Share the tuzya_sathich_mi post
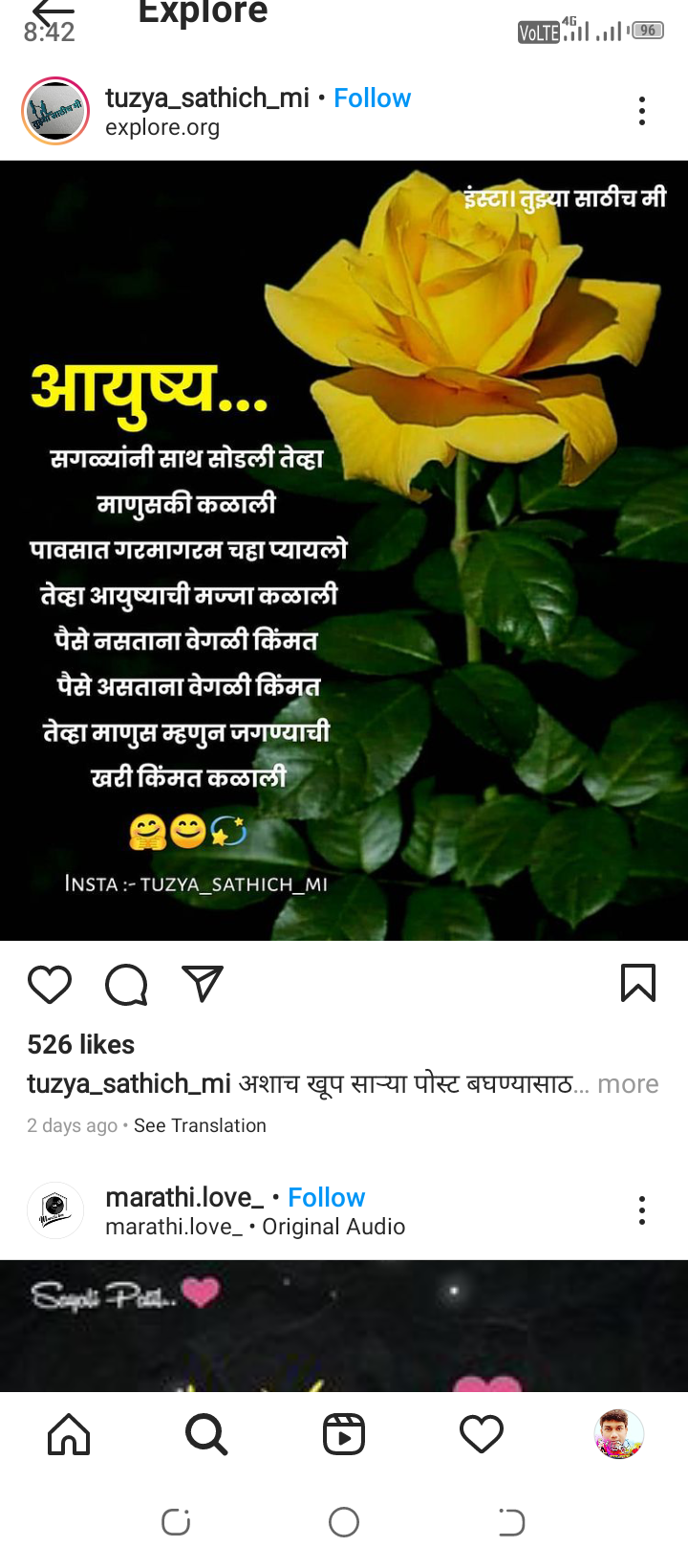The width and height of the screenshot is (688, 1568). pyautogui.click(x=203, y=984)
